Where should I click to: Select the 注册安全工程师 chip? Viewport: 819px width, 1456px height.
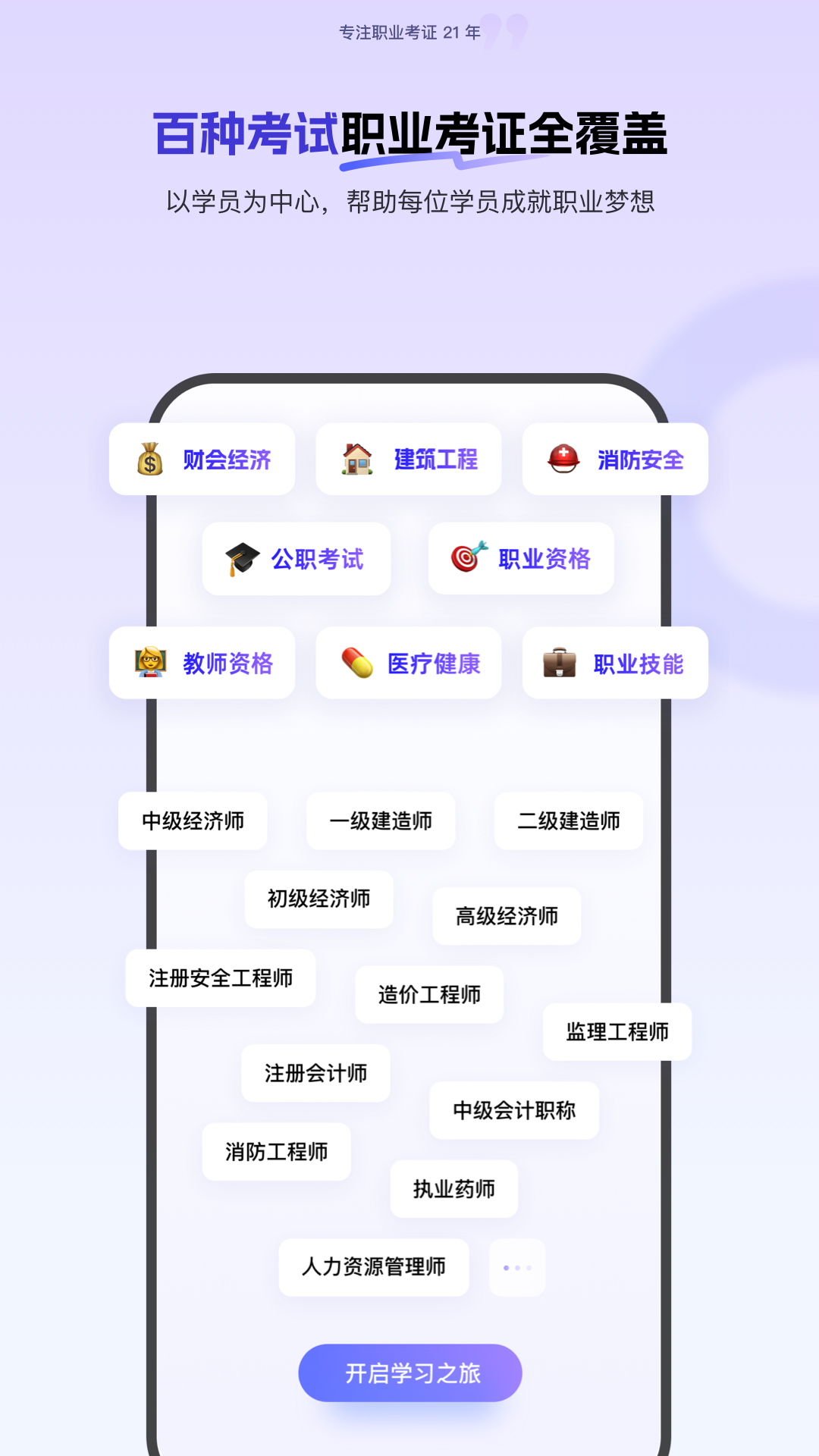(x=221, y=977)
